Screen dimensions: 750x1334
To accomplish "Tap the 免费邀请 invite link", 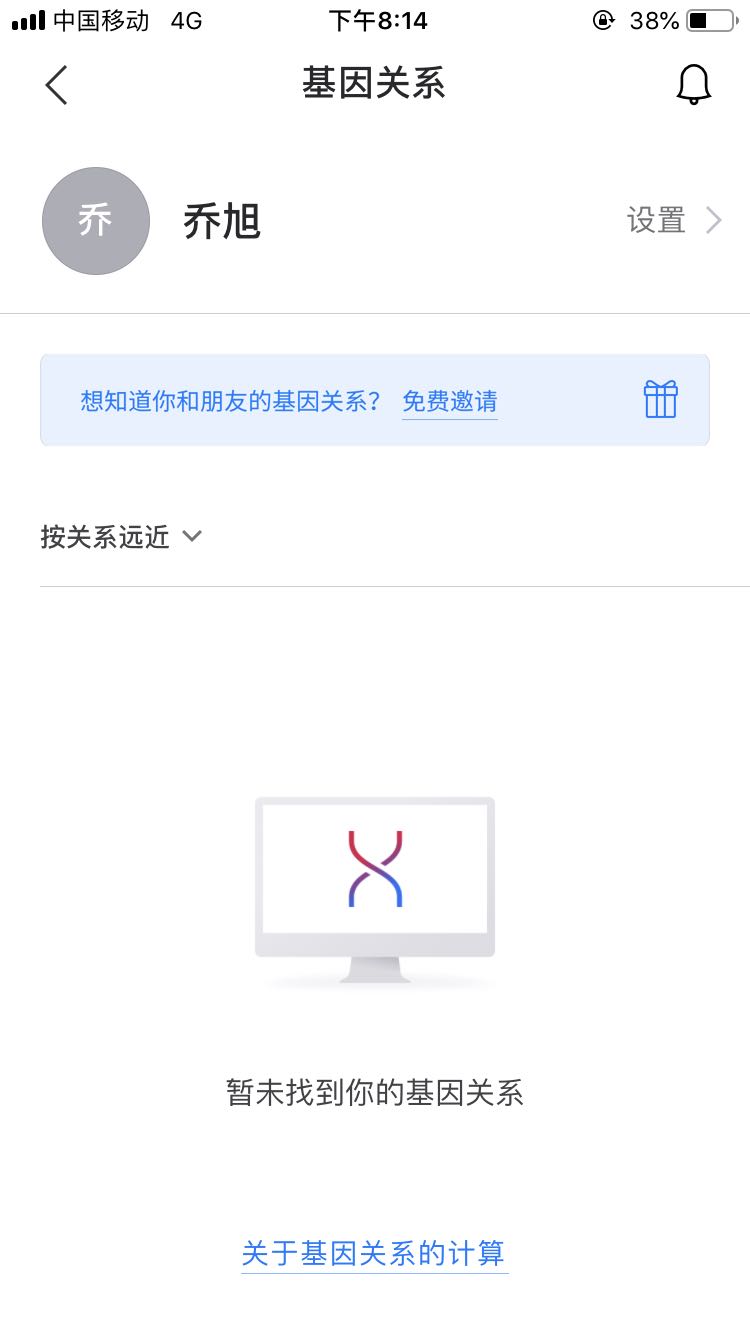I will point(449,402).
